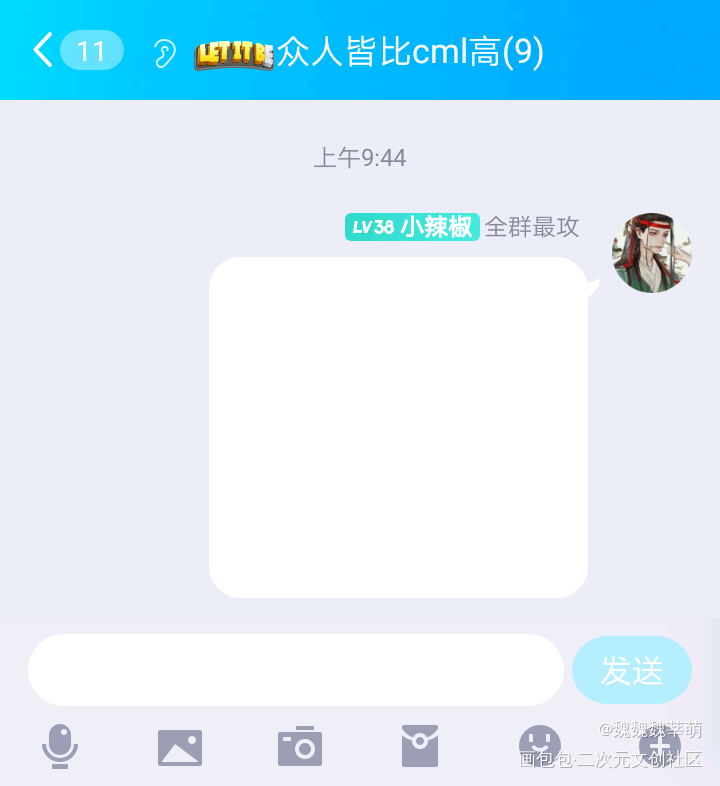
Task: Tap the earpiece mode icon
Action: [x=164, y=52]
